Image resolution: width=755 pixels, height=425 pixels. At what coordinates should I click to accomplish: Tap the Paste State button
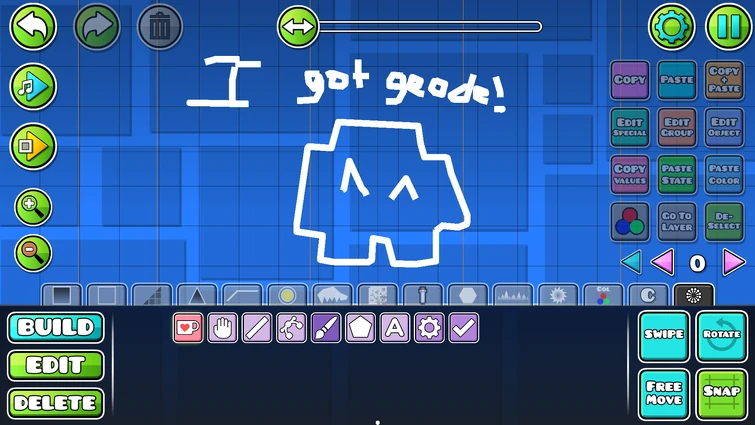pyautogui.click(x=677, y=175)
